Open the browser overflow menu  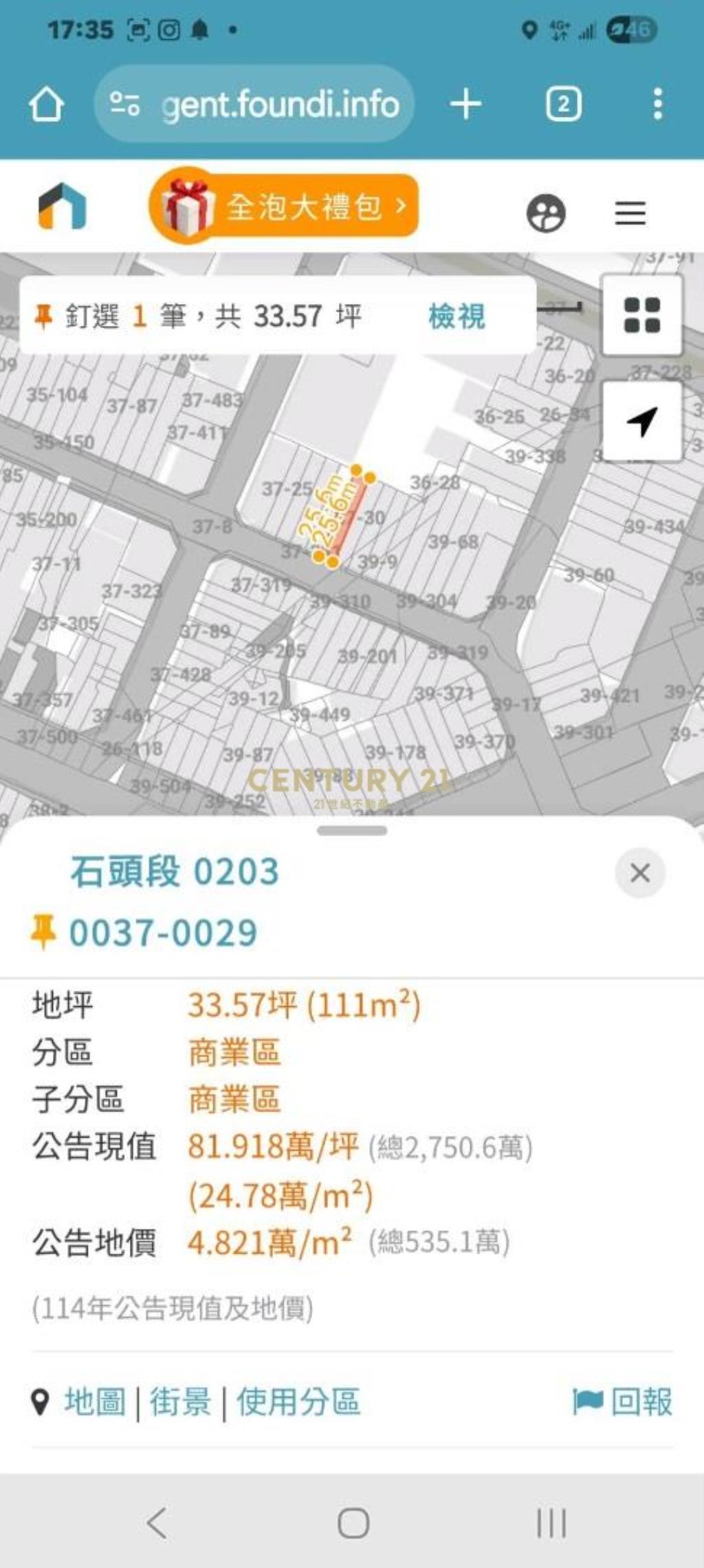click(659, 104)
